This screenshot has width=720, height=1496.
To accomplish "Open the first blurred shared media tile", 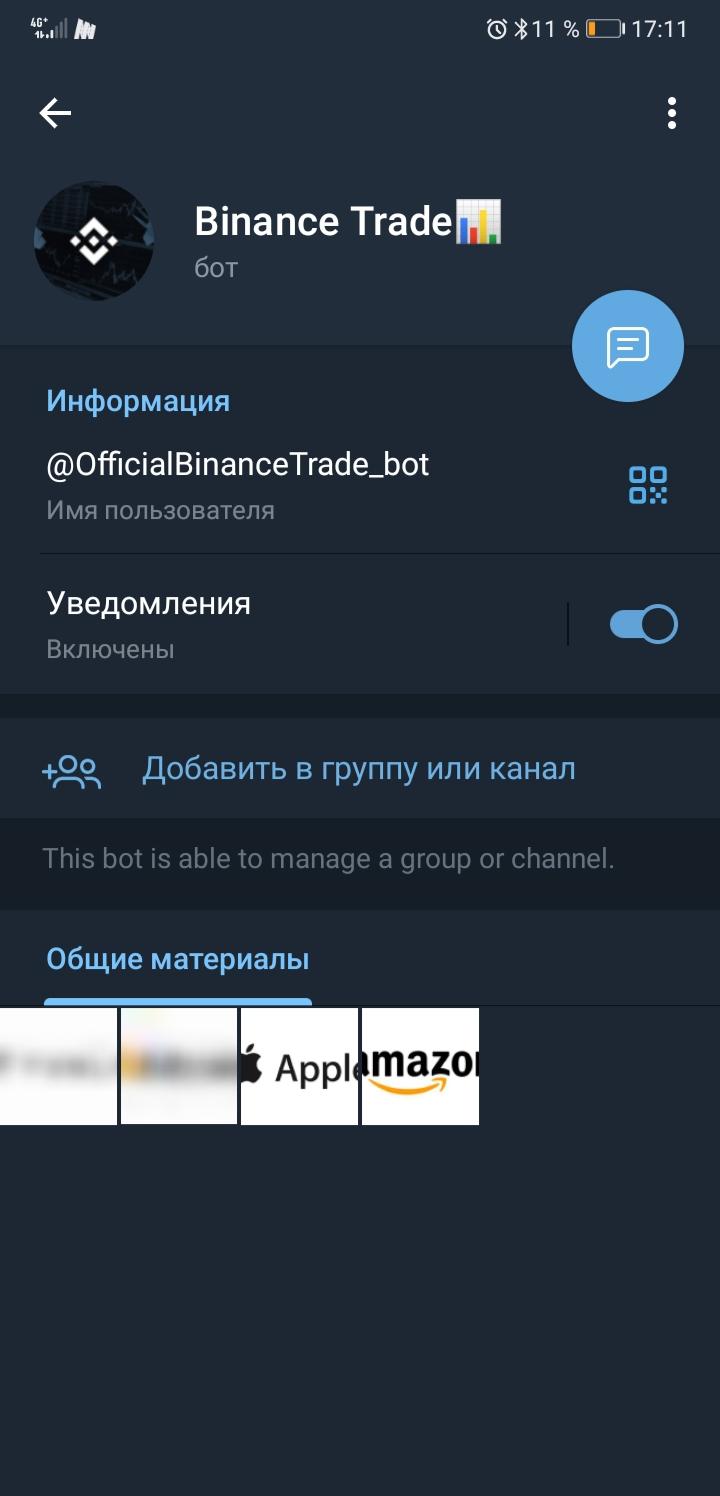I will tap(58, 1066).
